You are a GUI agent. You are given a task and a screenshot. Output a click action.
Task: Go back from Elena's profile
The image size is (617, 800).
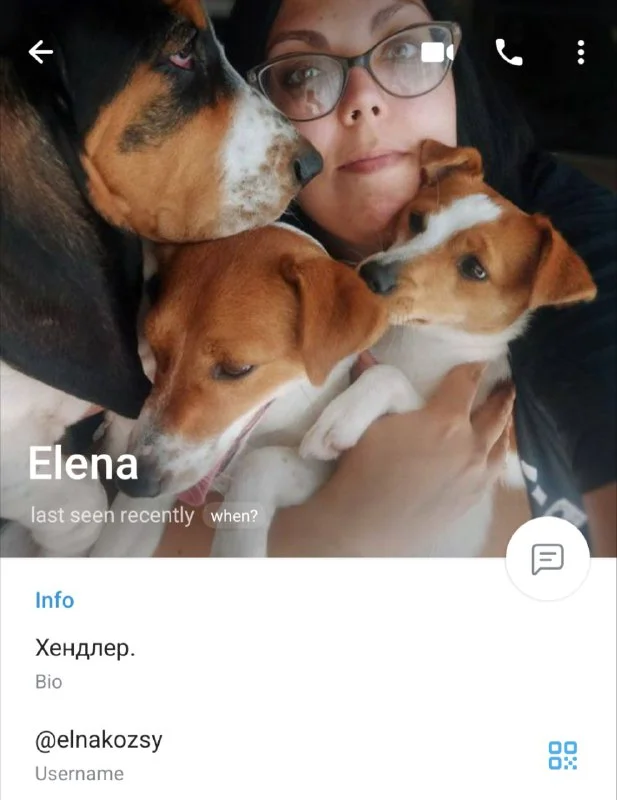[x=41, y=52]
